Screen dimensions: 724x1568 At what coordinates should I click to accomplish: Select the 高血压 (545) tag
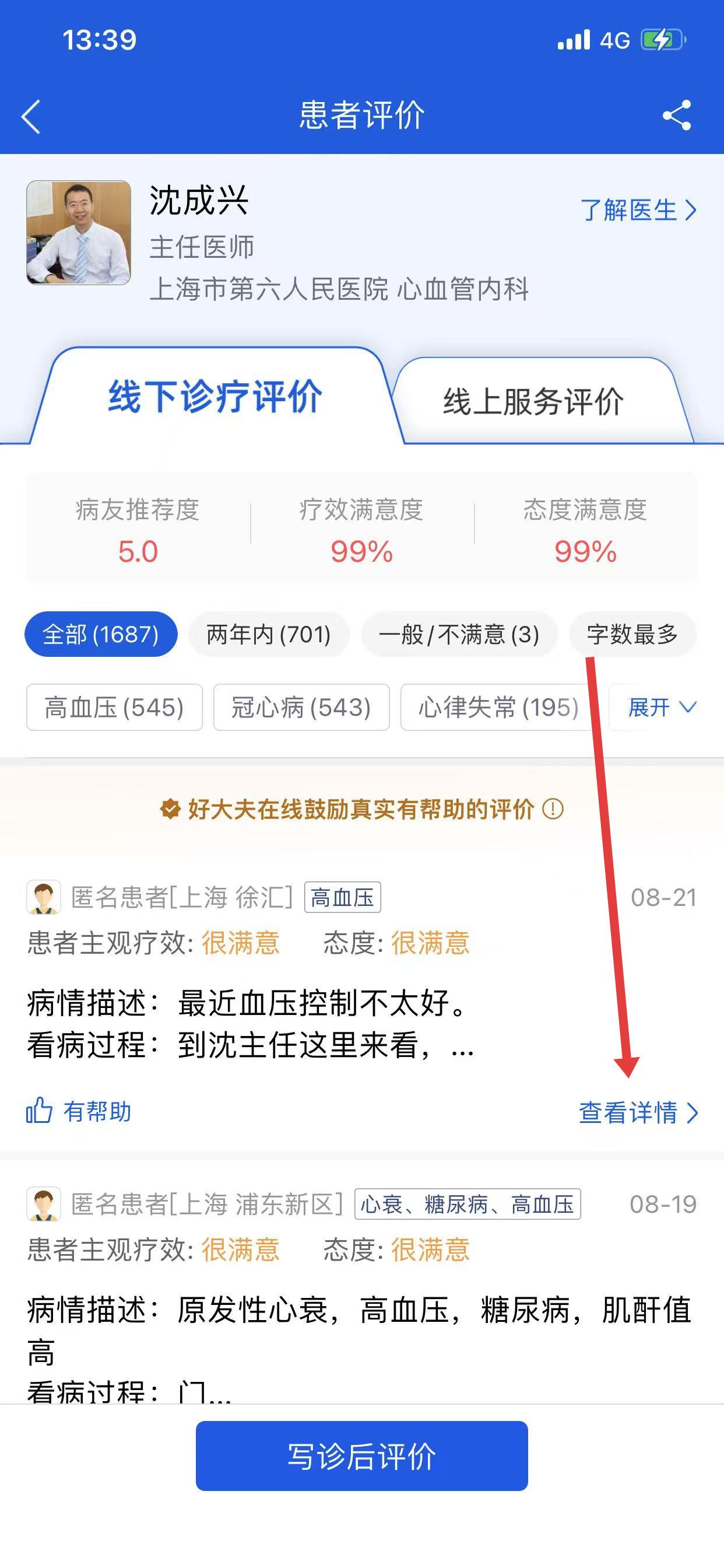[114, 708]
